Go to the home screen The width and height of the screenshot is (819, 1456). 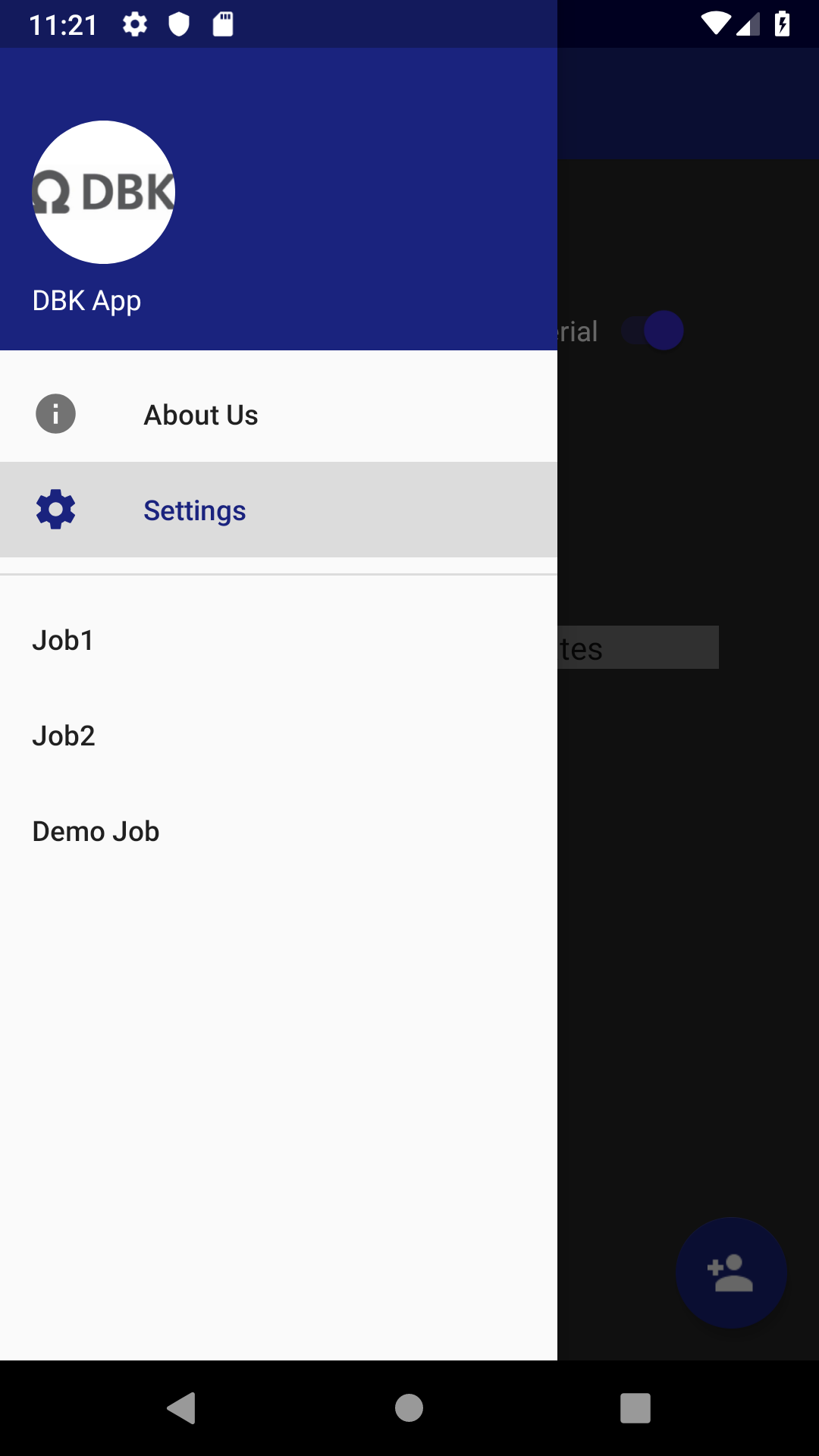[409, 1408]
